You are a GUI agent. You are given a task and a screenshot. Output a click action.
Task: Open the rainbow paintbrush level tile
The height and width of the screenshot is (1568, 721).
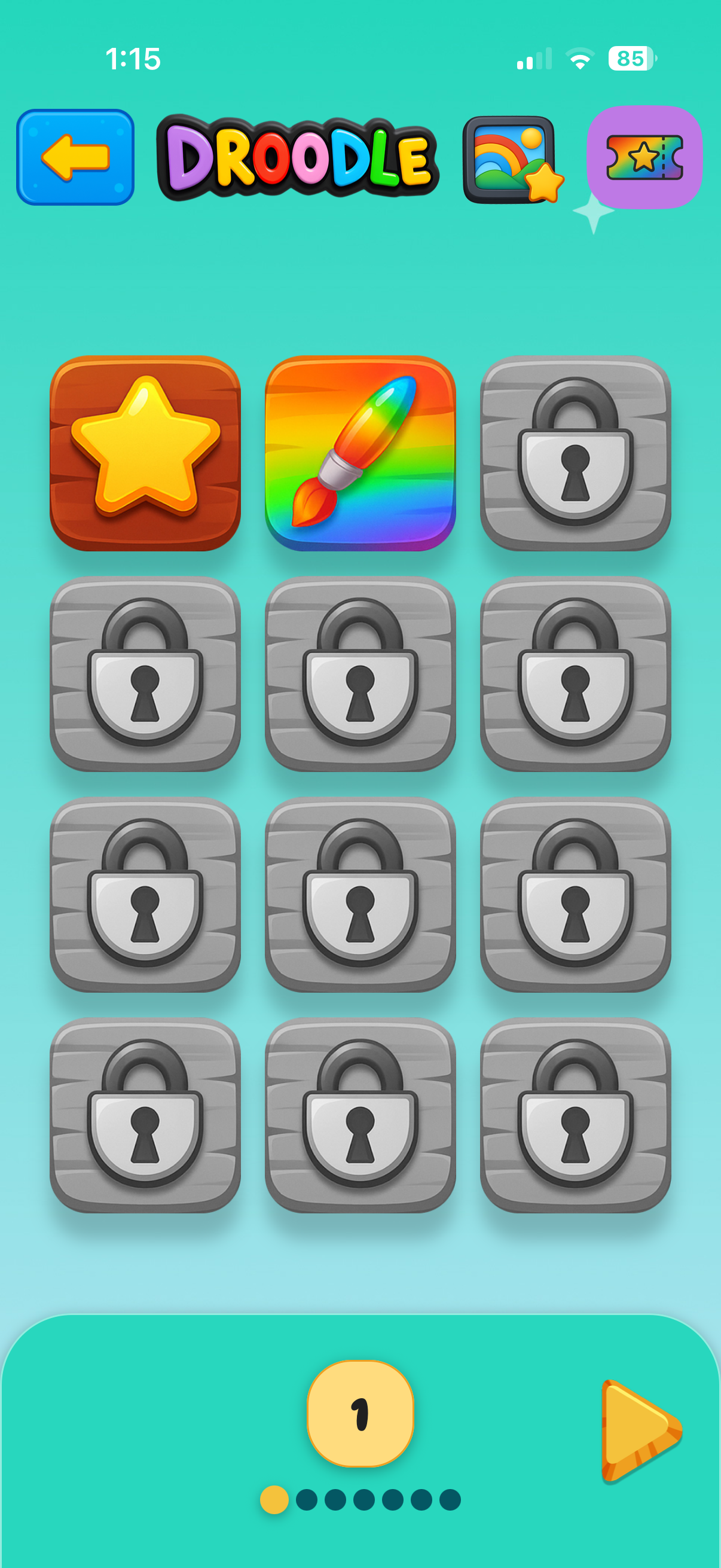360,453
